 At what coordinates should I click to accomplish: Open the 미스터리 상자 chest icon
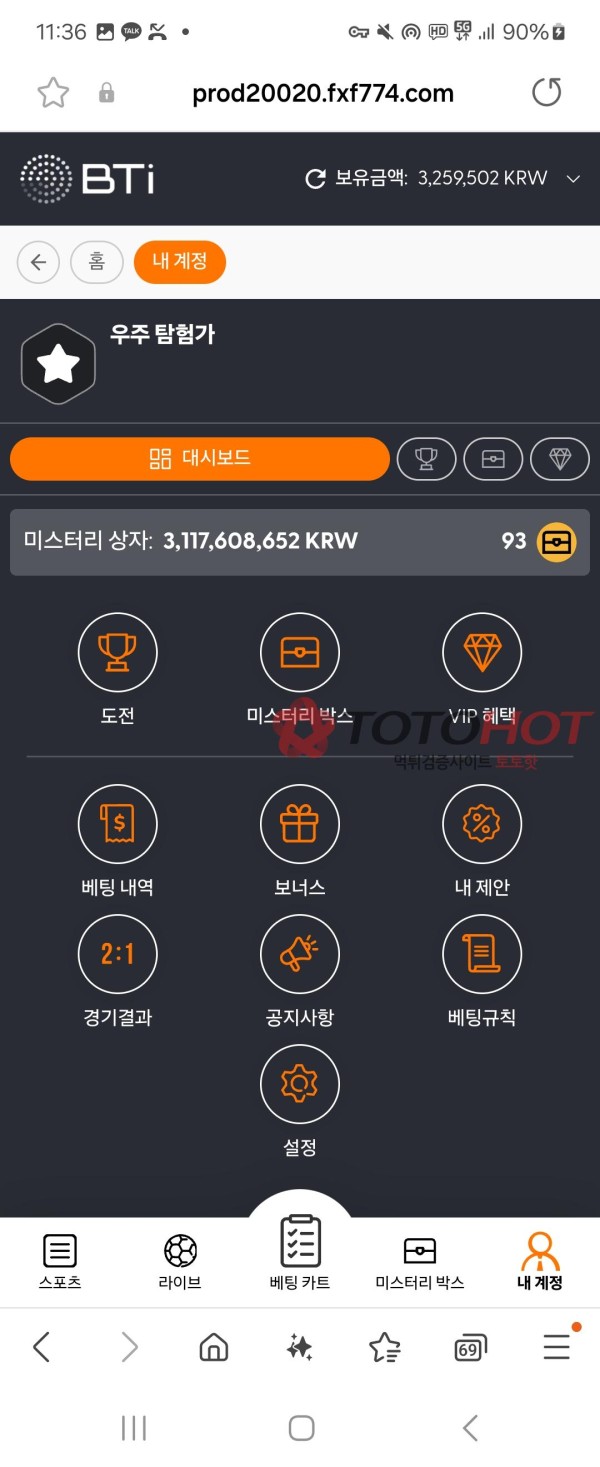point(557,542)
